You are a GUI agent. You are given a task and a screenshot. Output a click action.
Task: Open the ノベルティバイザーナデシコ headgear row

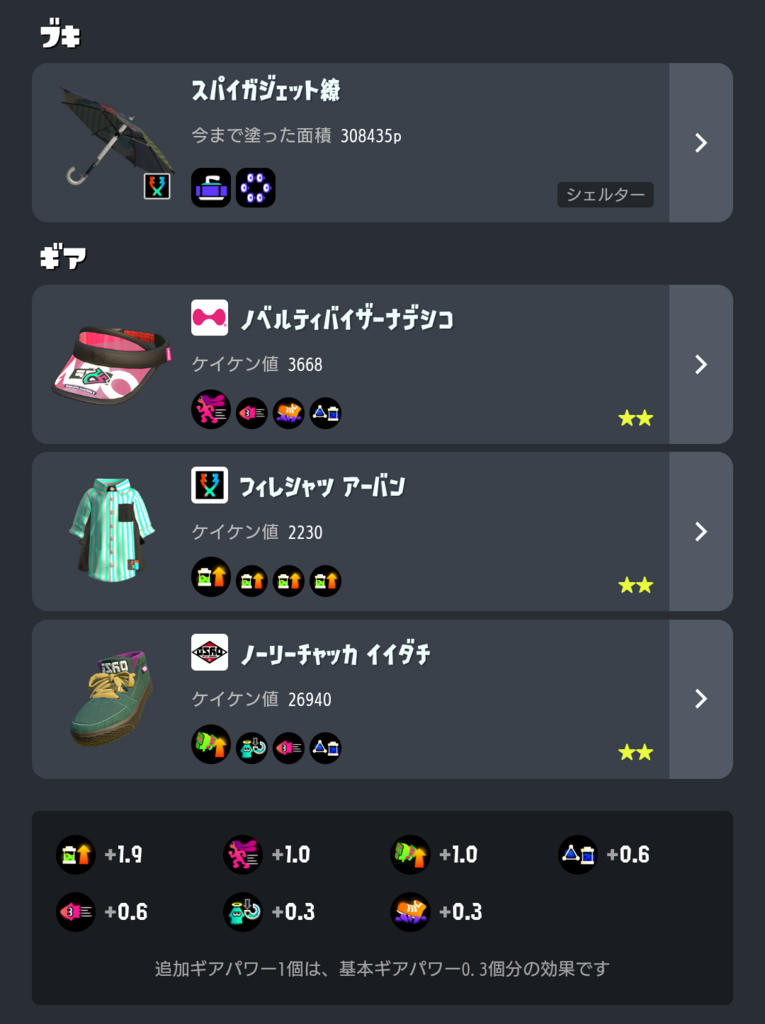(x=700, y=364)
